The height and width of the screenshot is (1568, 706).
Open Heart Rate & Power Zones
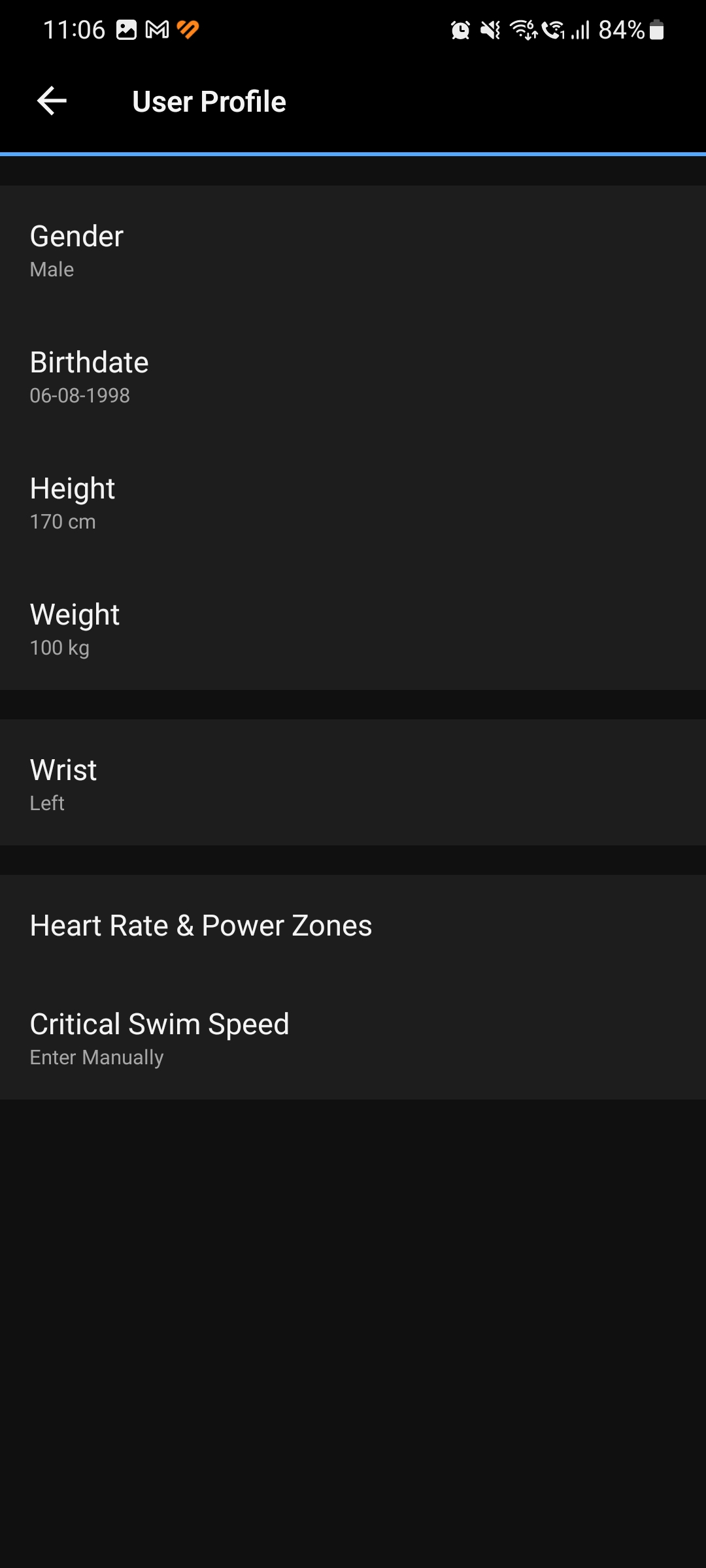point(353,924)
